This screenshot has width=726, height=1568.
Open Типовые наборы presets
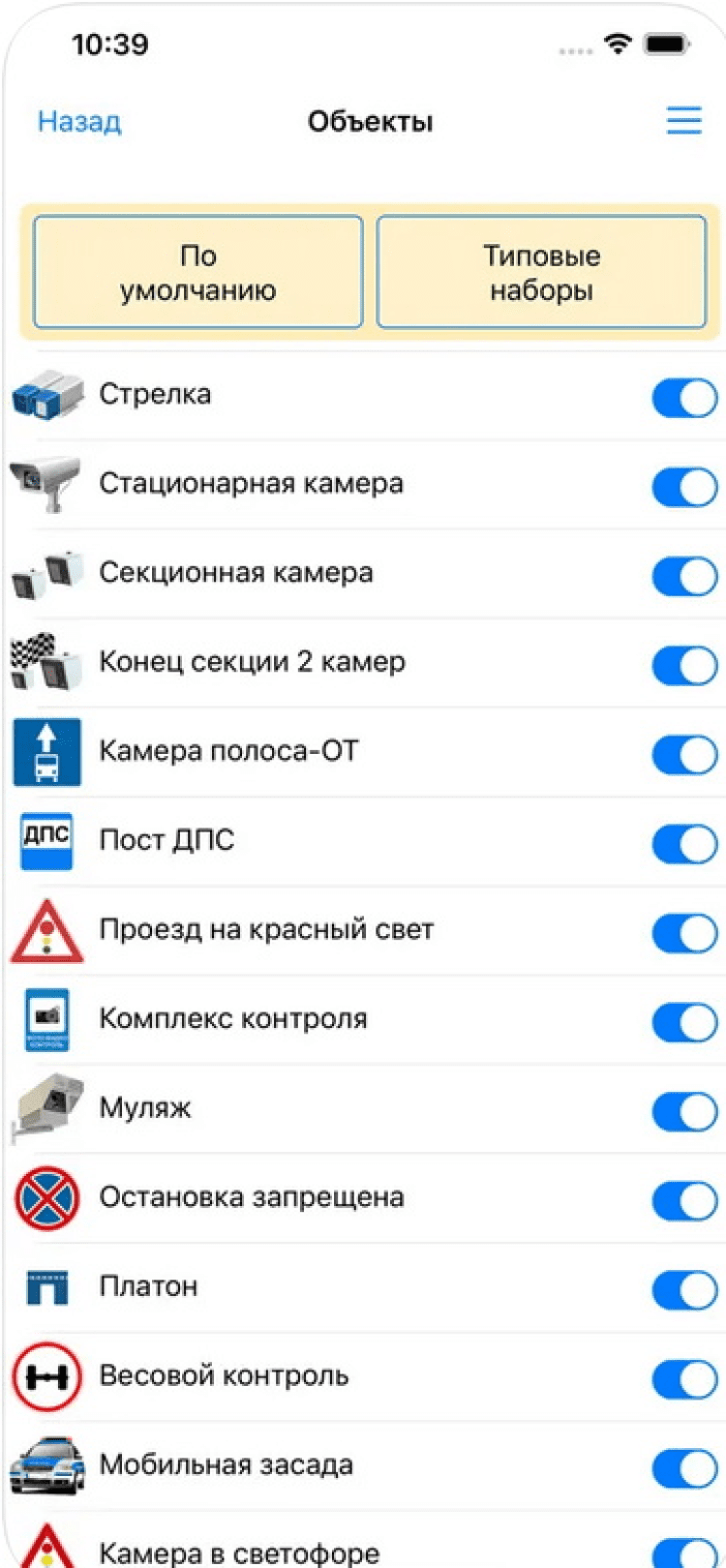(541, 273)
